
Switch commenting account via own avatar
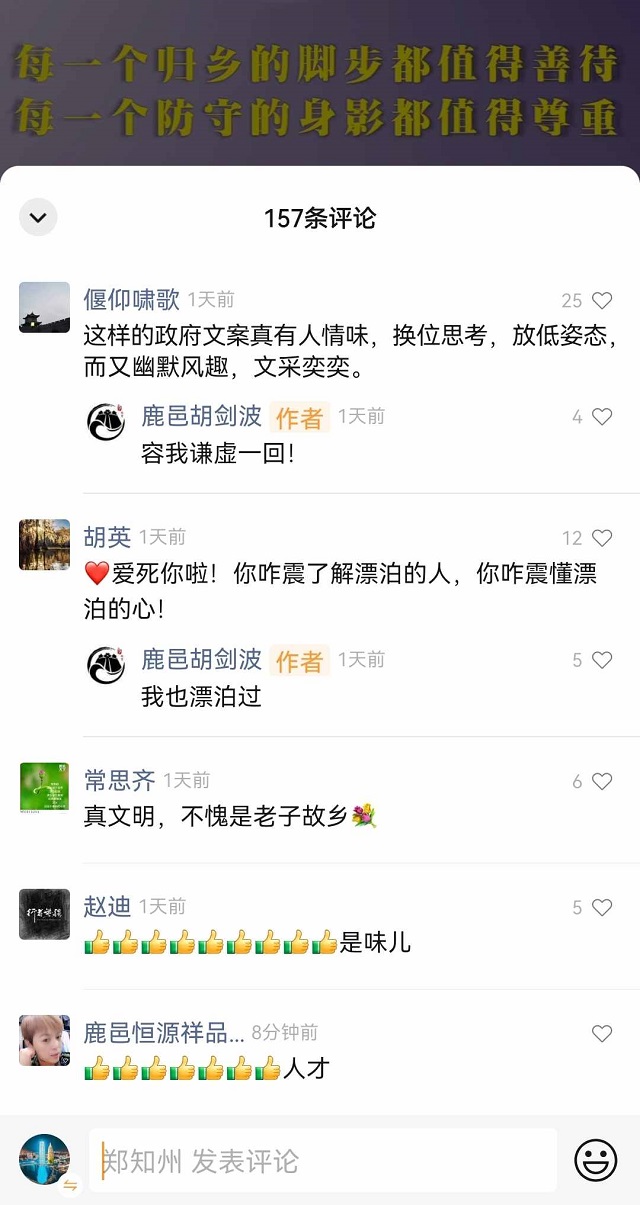(x=45, y=1161)
